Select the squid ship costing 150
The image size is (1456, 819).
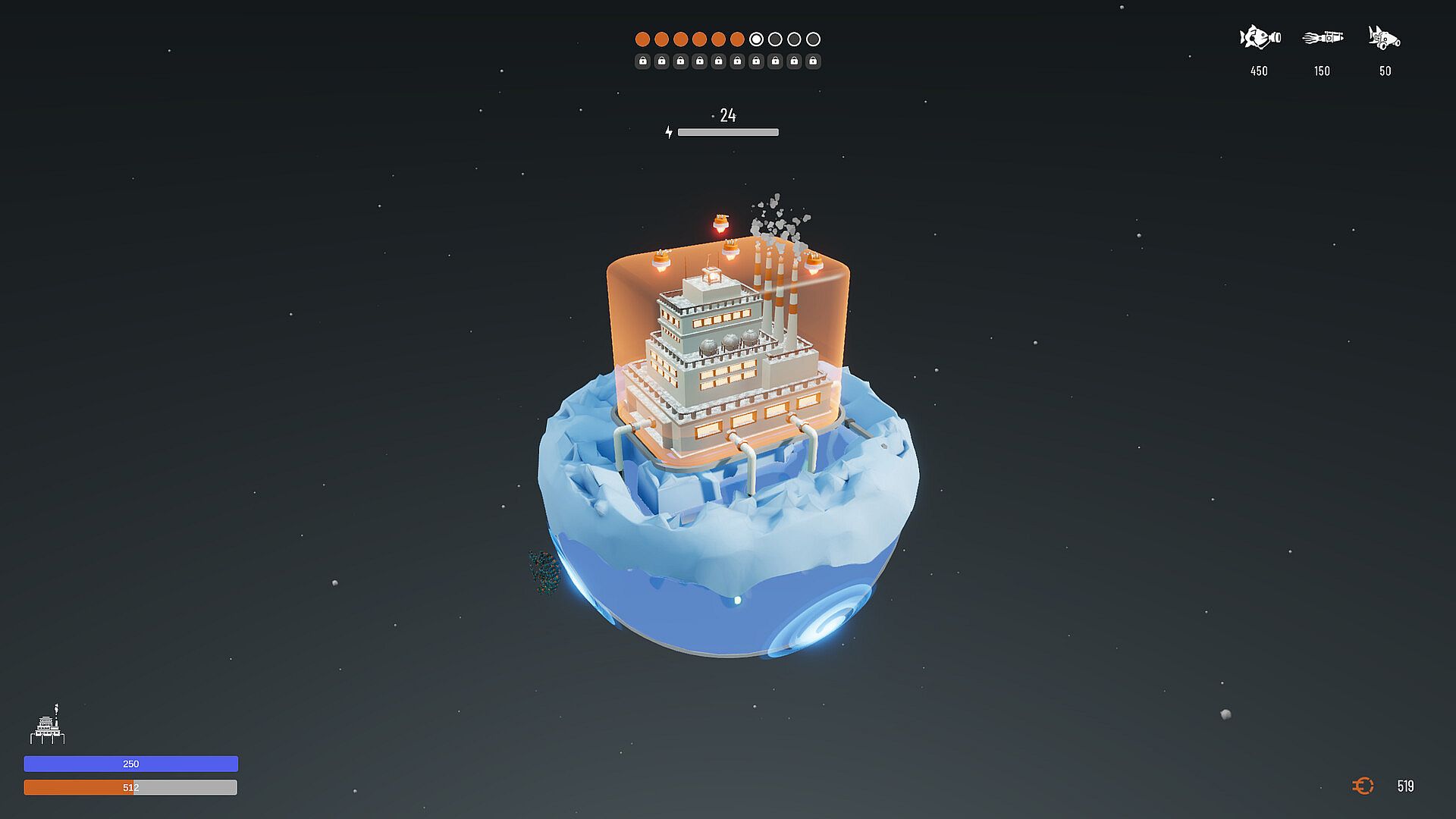click(1322, 37)
